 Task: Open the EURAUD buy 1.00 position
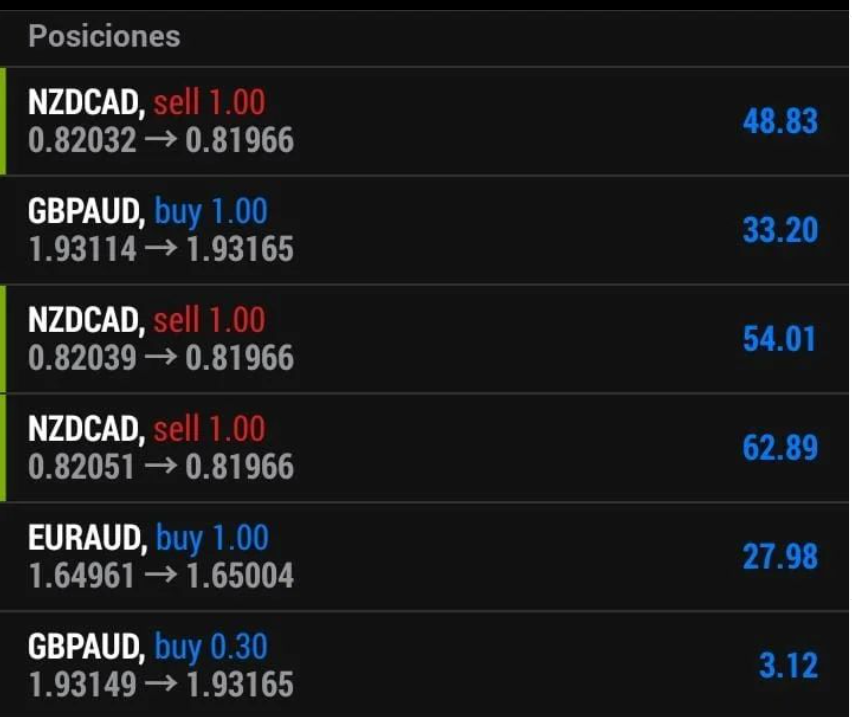[425, 557]
